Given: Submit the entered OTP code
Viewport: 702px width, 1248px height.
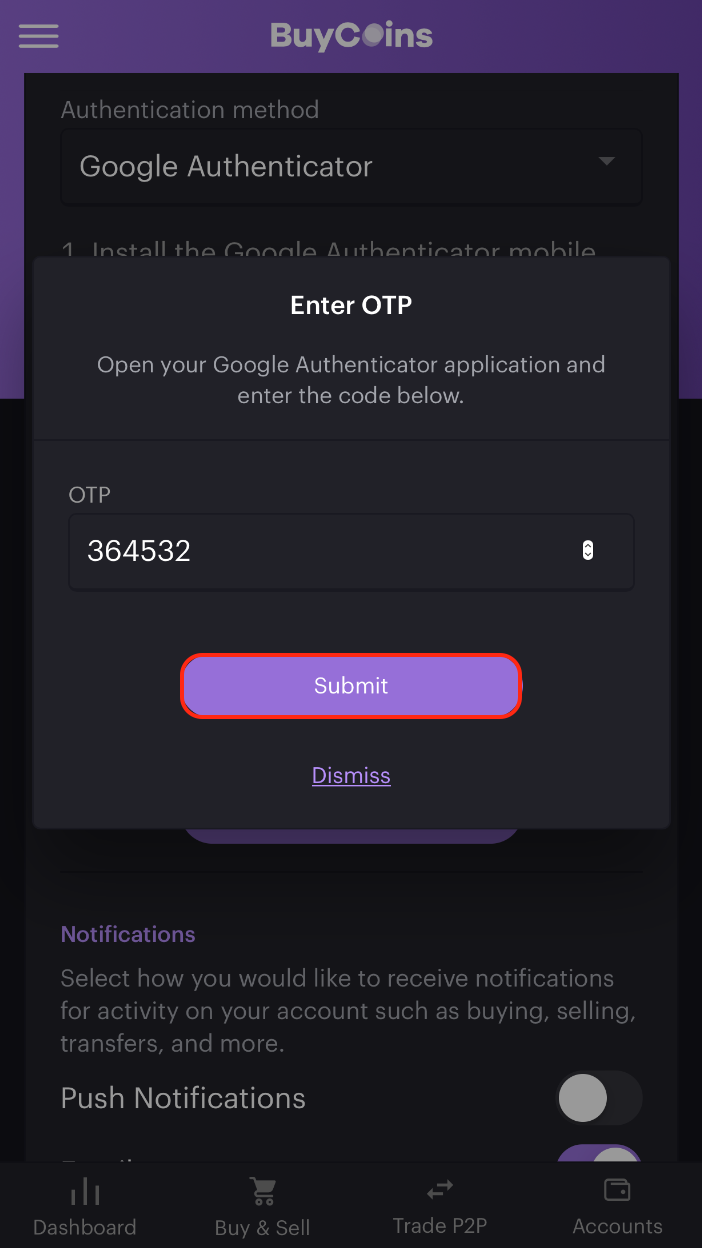Looking at the screenshot, I should click(x=351, y=686).
